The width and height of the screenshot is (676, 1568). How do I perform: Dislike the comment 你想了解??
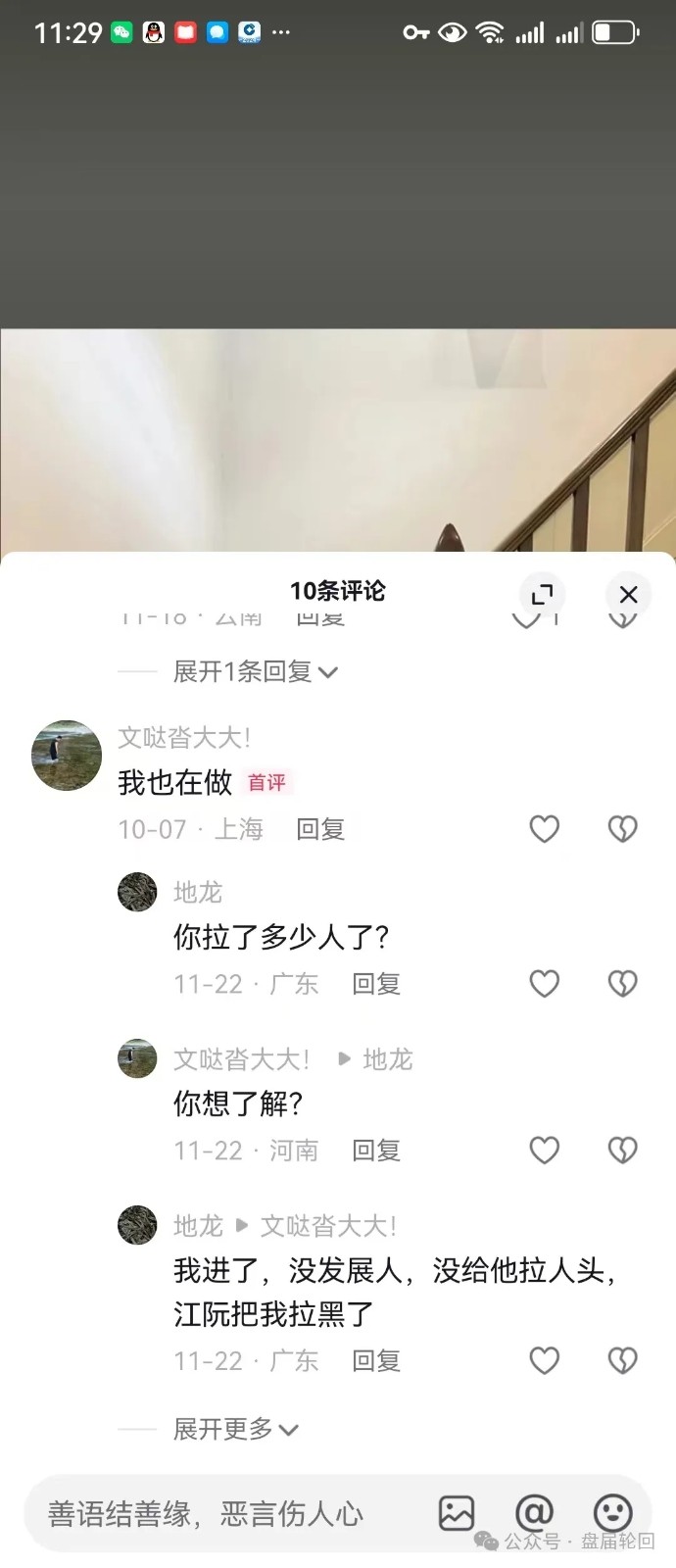pos(622,1150)
